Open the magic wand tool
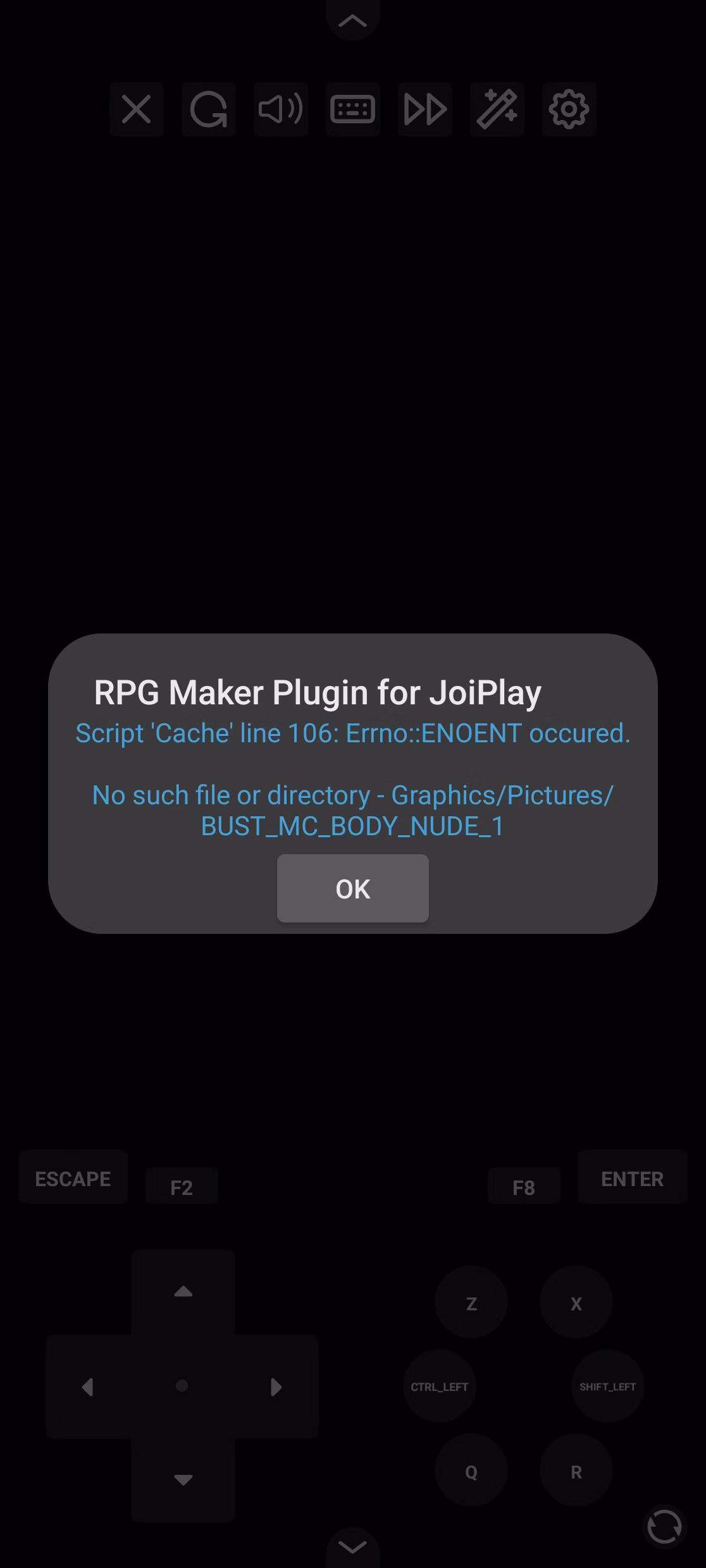 point(497,109)
